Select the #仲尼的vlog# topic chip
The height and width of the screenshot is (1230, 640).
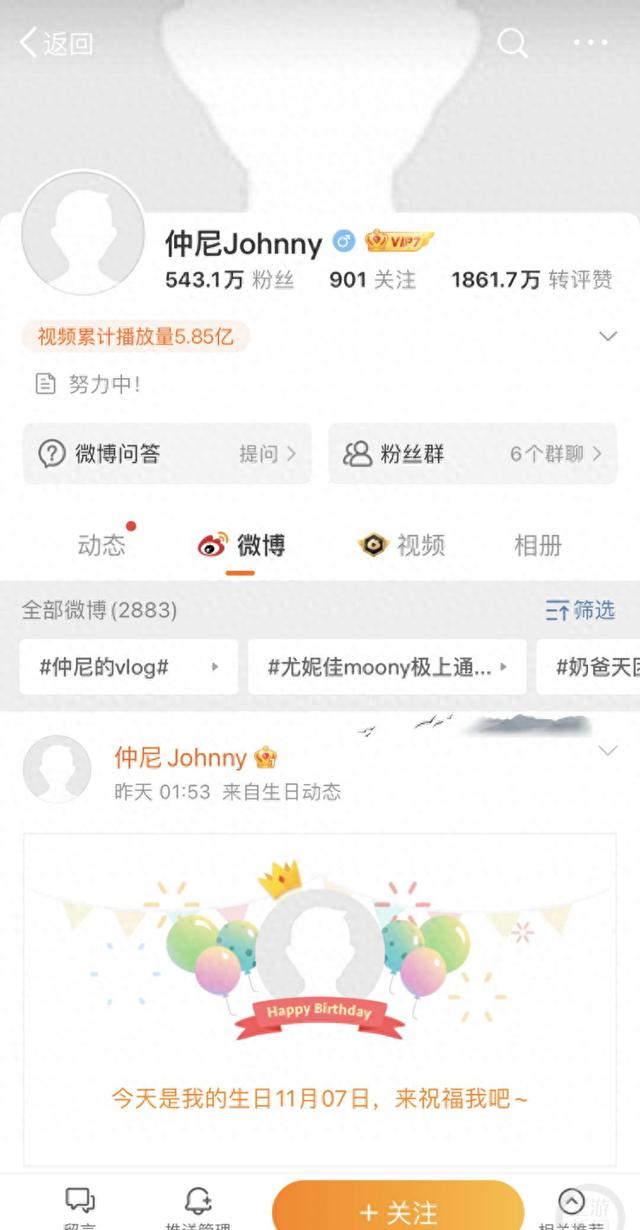point(128,667)
